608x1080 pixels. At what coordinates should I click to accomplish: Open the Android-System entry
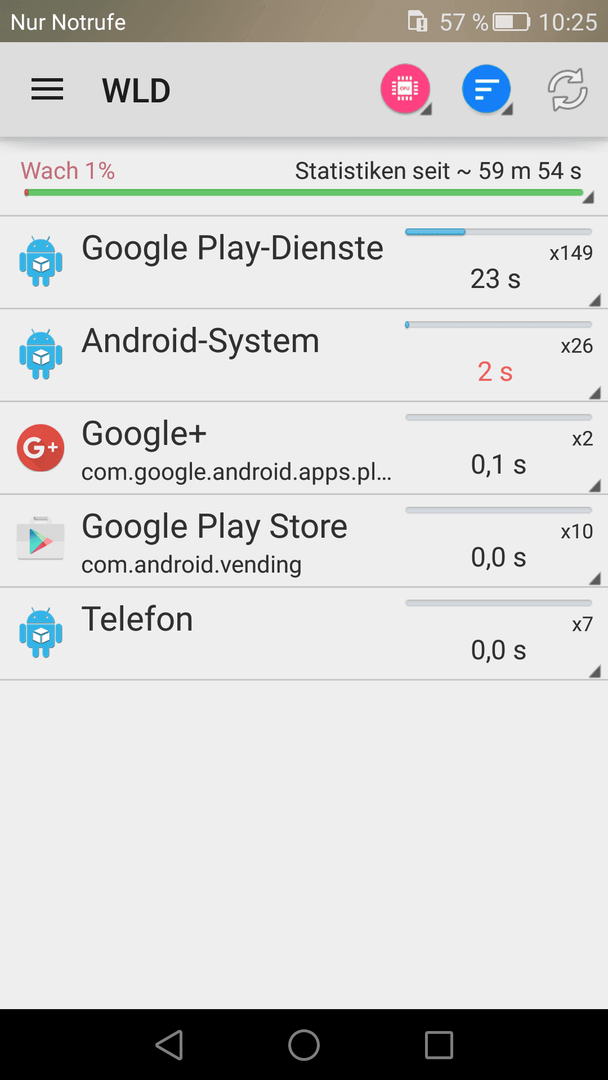coord(304,355)
